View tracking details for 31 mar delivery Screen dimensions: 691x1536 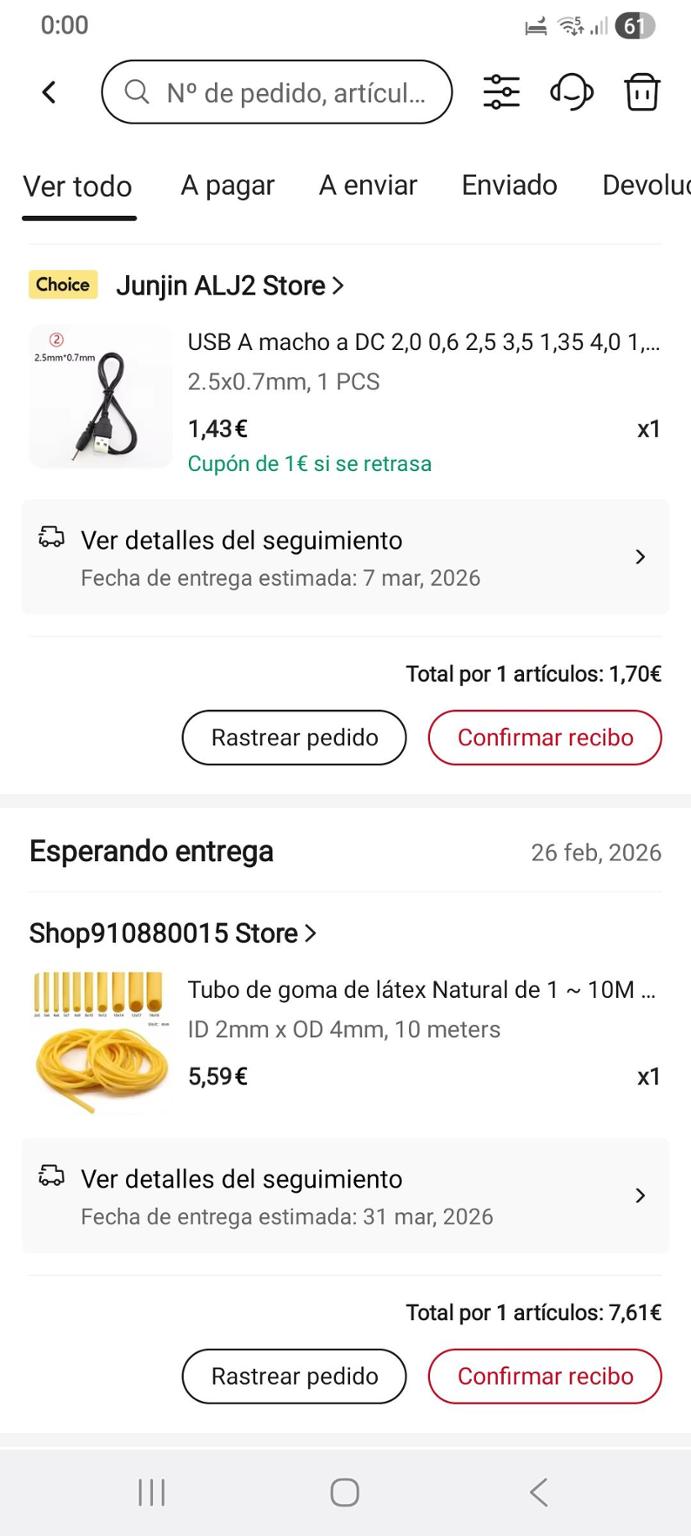click(345, 1196)
